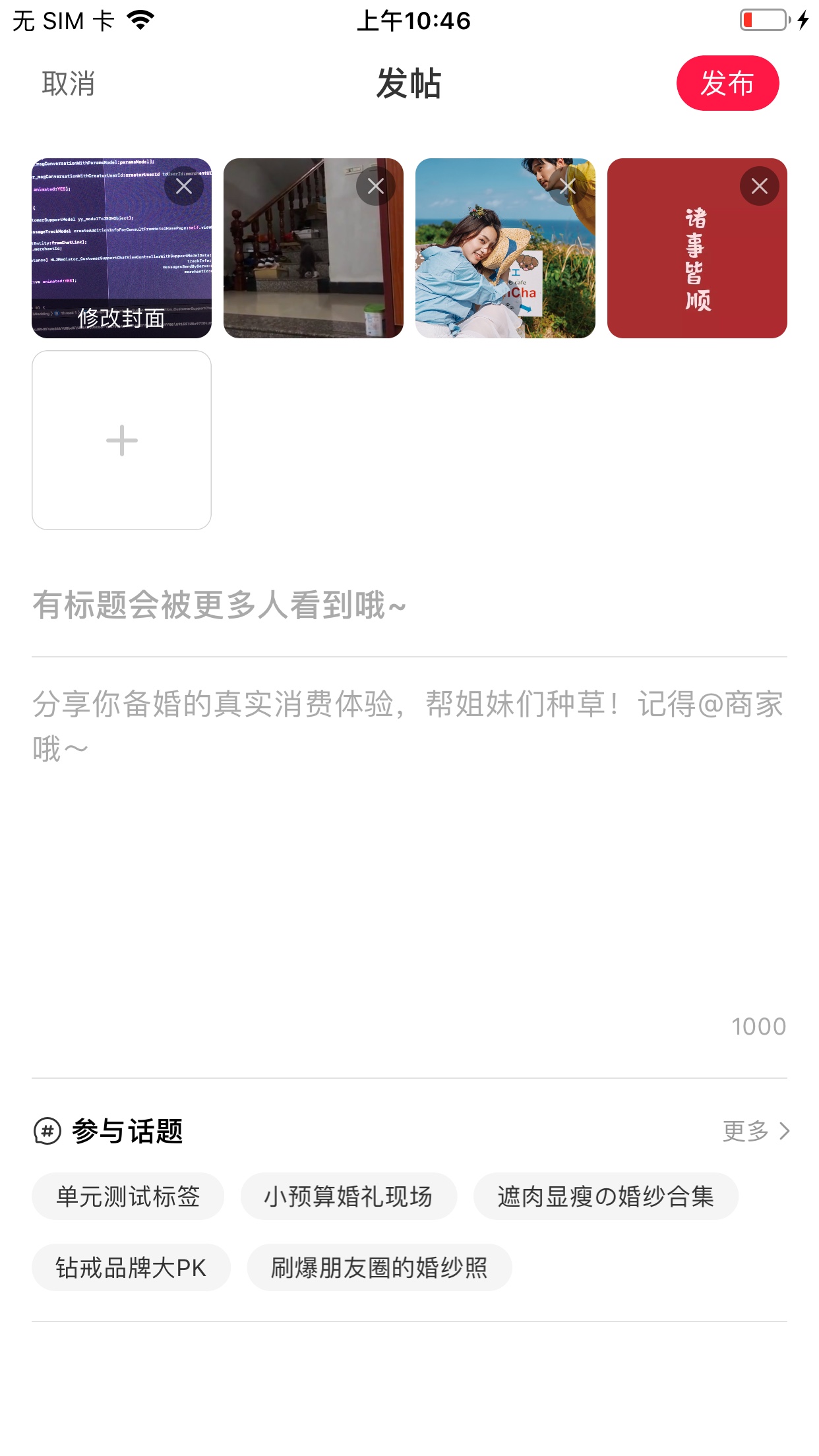Select the 单元测试标签 topic chip
The width and height of the screenshot is (819, 1456).
click(x=128, y=1196)
